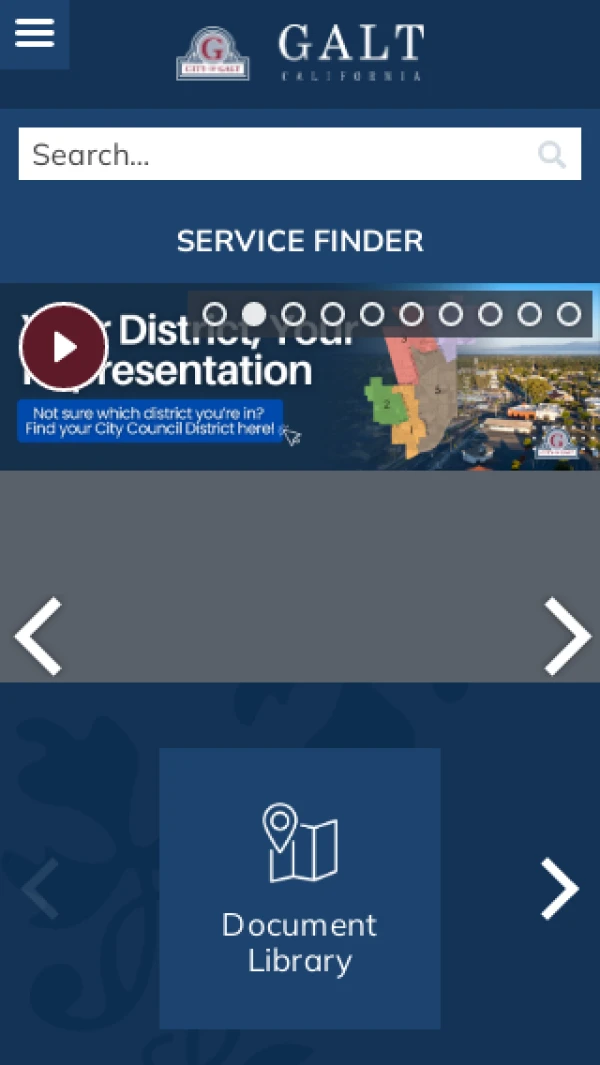Go to the previous banner slide

pos(38,636)
